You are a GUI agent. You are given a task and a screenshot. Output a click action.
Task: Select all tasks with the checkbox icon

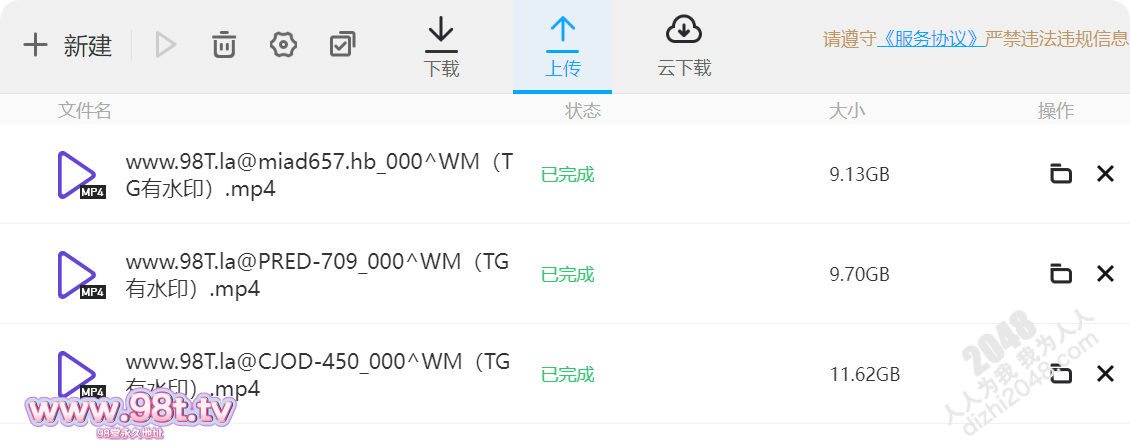(x=342, y=45)
